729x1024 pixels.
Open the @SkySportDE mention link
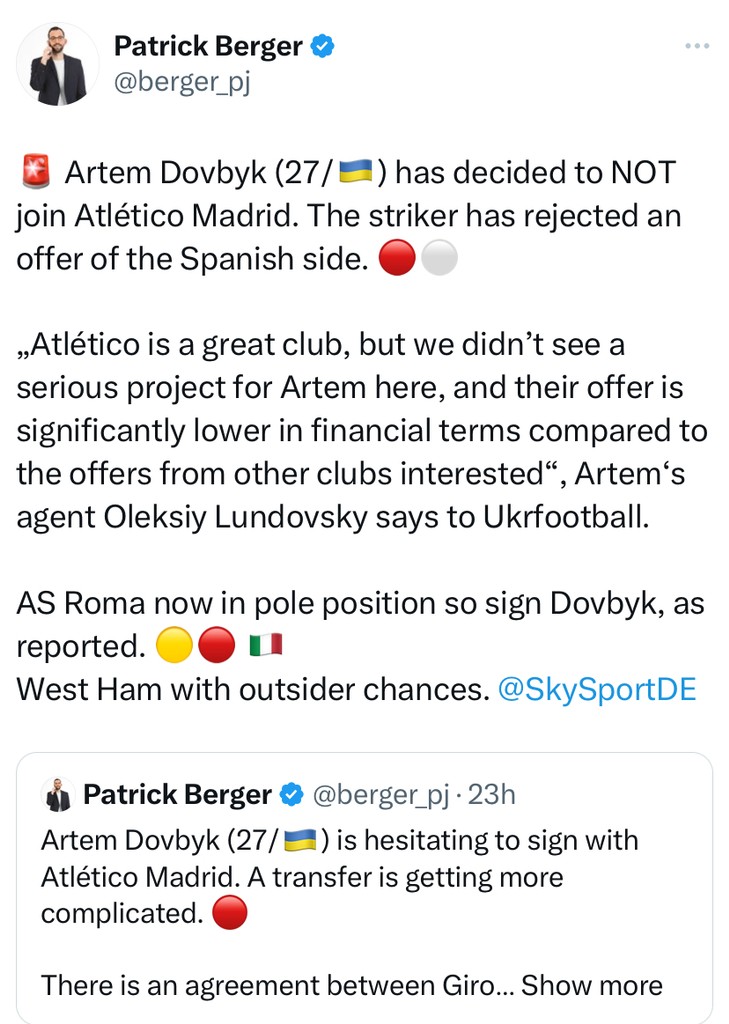click(596, 690)
